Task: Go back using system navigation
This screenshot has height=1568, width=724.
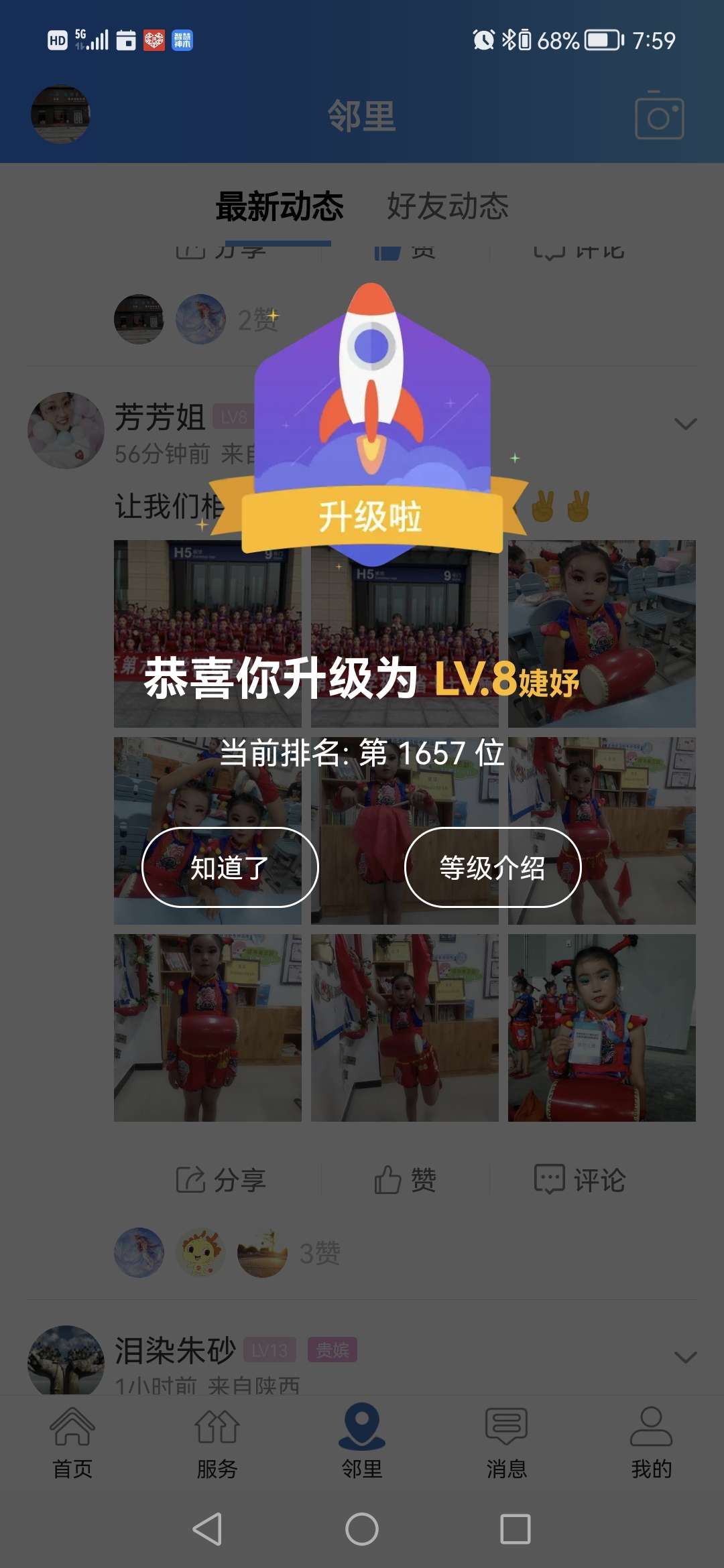Action: (x=207, y=1529)
